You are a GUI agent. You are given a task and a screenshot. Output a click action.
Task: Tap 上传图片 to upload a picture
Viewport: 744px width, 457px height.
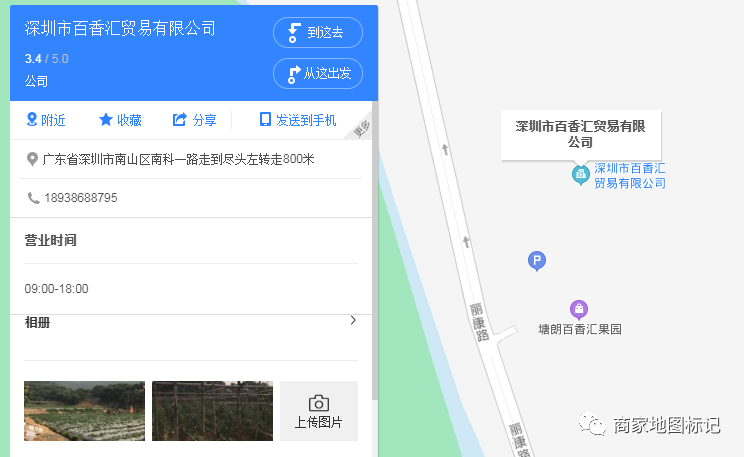318,410
